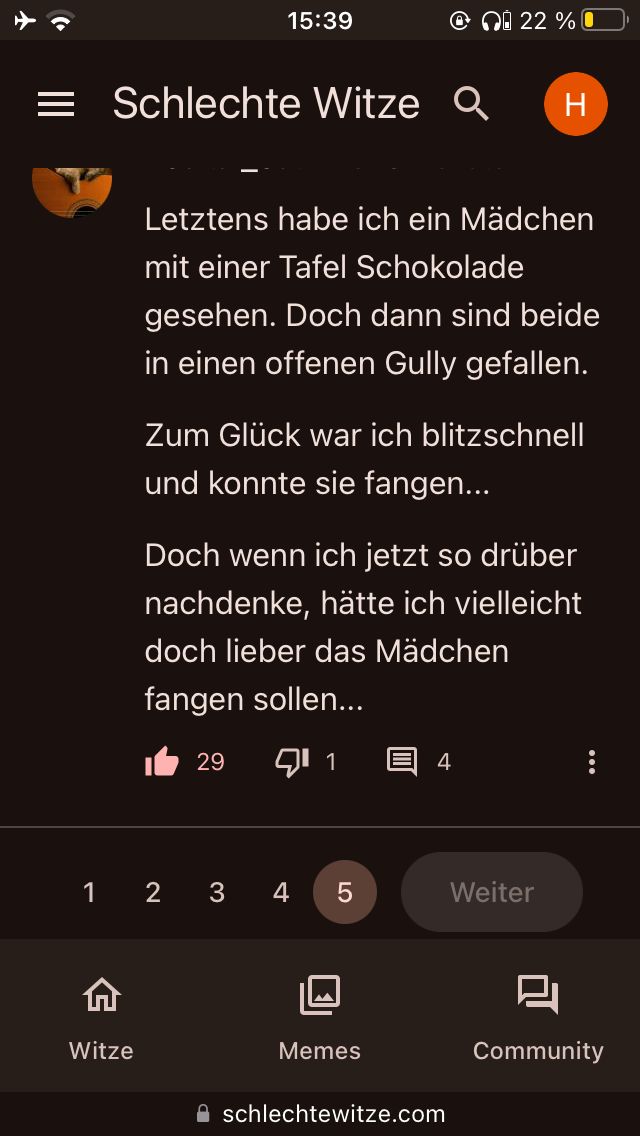Image resolution: width=640 pixels, height=1136 pixels.
Task: Dislike the joke with thumbs down
Action: tap(292, 762)
